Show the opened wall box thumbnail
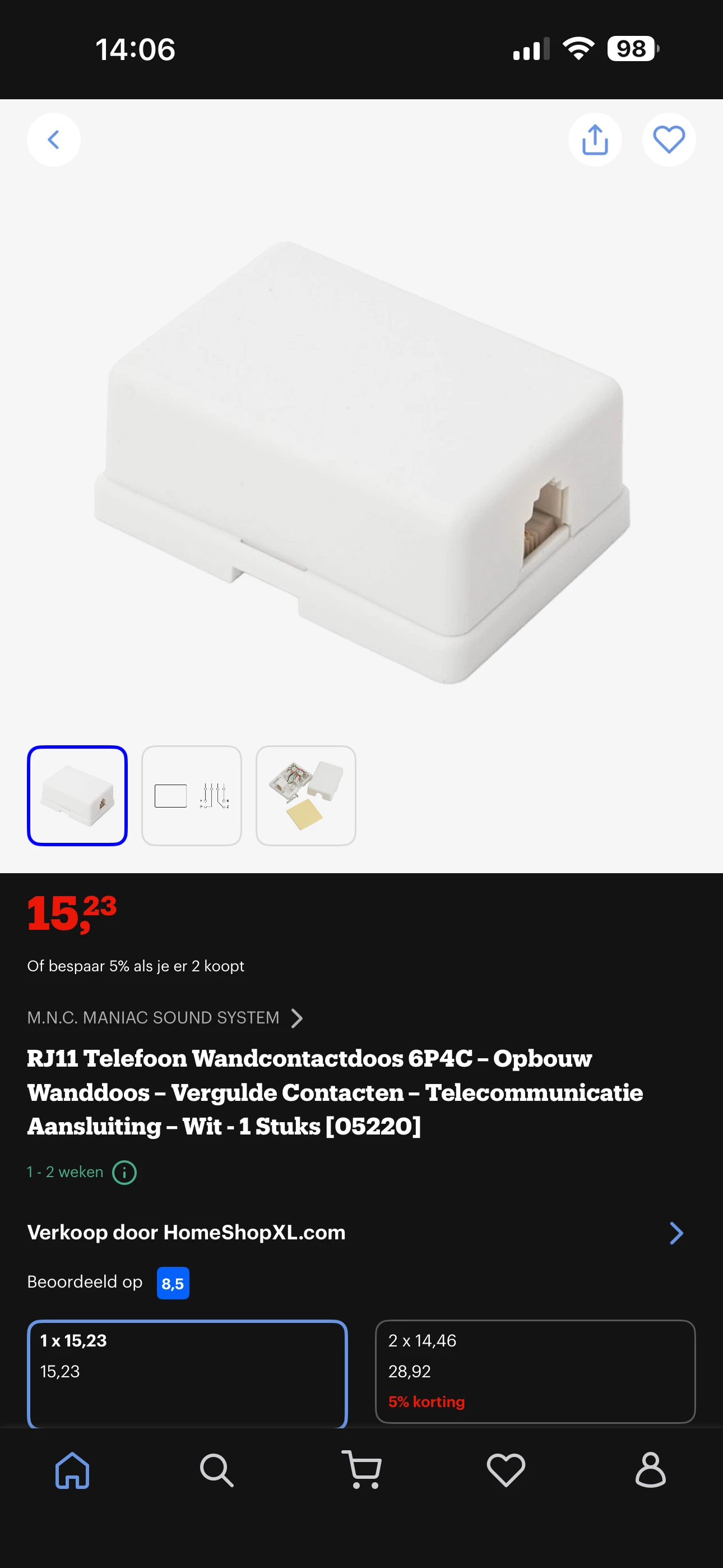 coord(305,795)
